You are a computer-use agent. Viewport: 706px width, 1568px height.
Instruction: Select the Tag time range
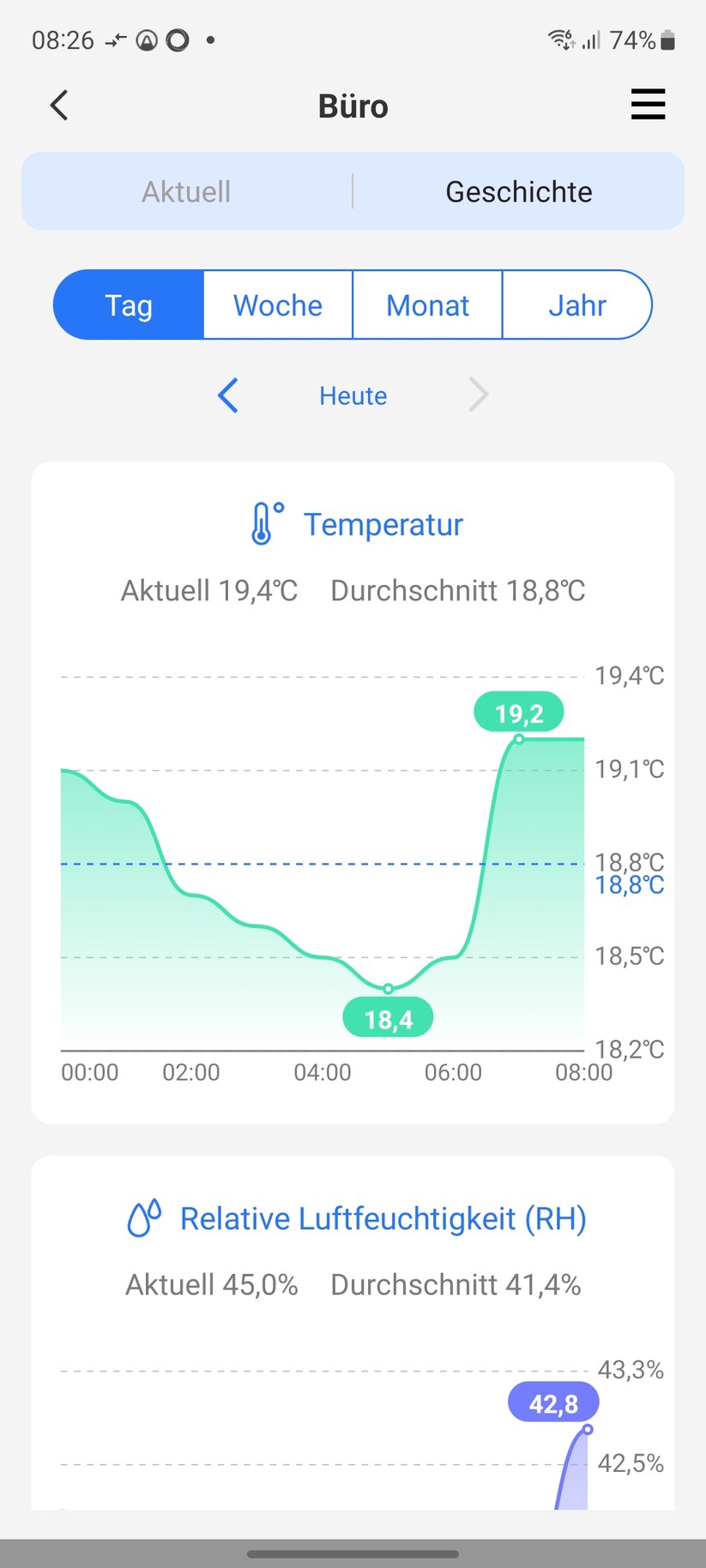[x=128, y=305]
